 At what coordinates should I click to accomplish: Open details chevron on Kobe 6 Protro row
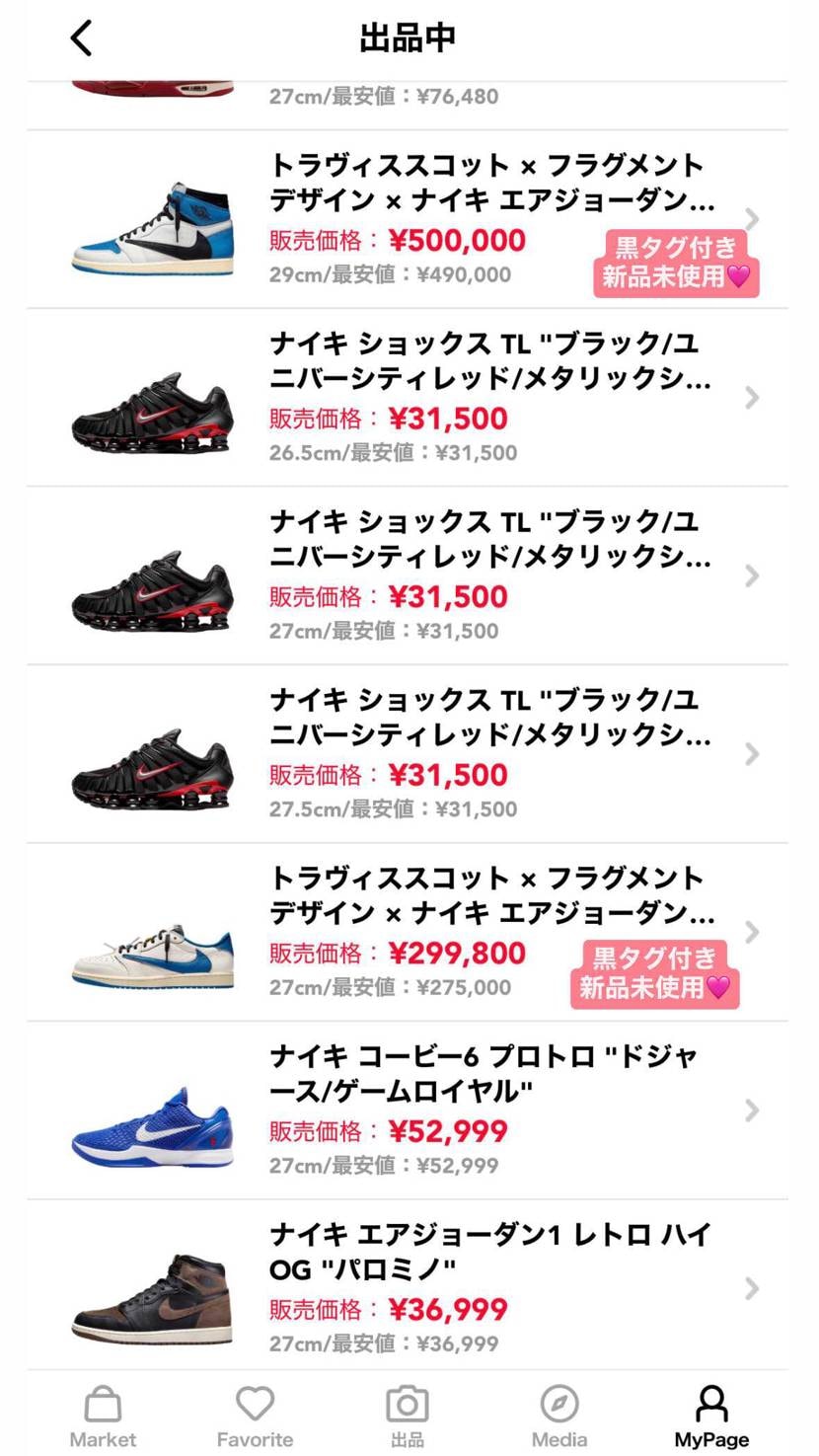[x=753, y=1111]
